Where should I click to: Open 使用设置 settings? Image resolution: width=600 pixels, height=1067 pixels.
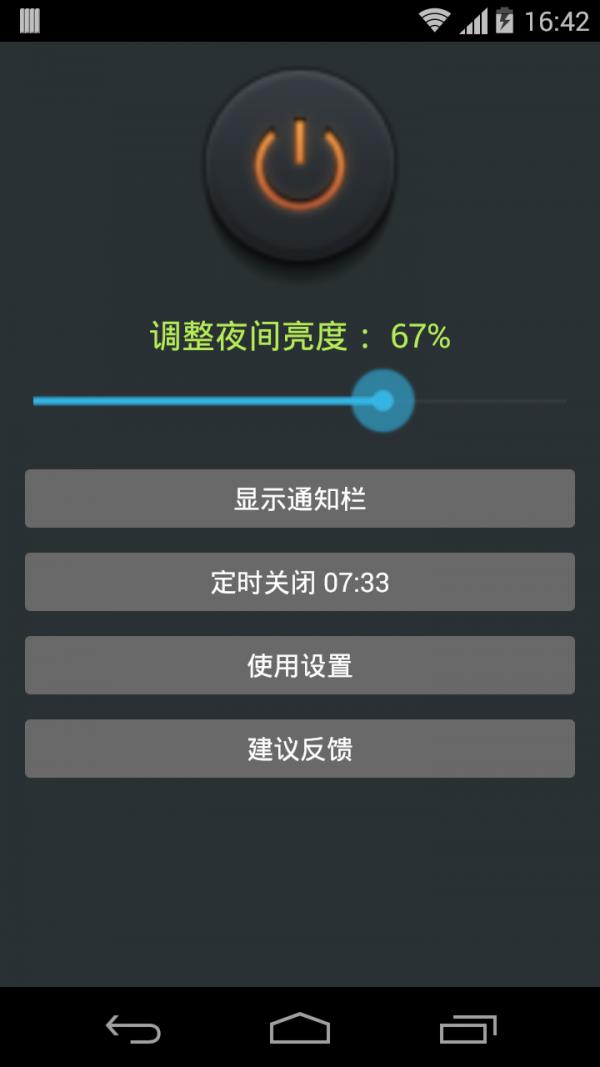(300, 665)
